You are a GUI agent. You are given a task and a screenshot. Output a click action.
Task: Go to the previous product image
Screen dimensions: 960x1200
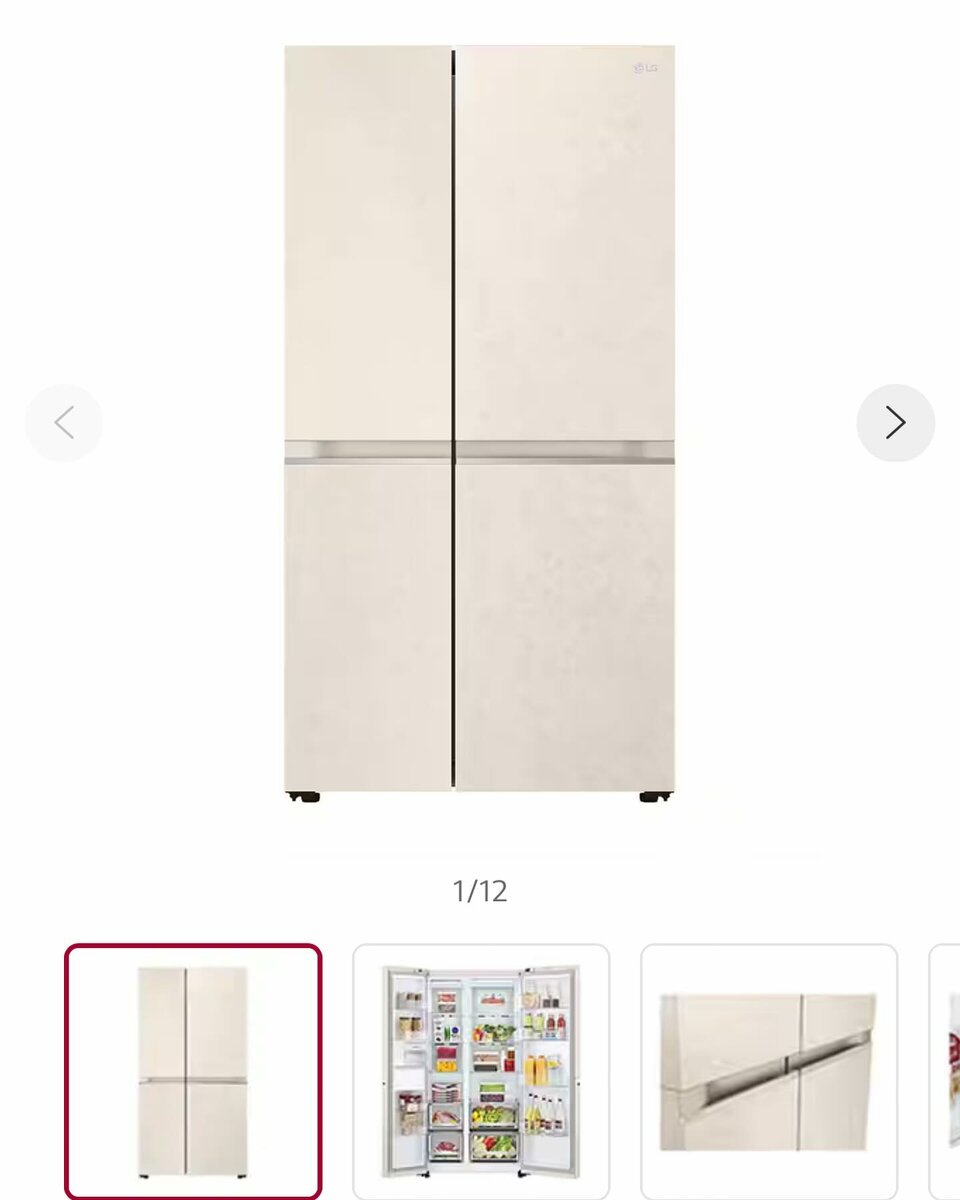click(x=64, y=423)
